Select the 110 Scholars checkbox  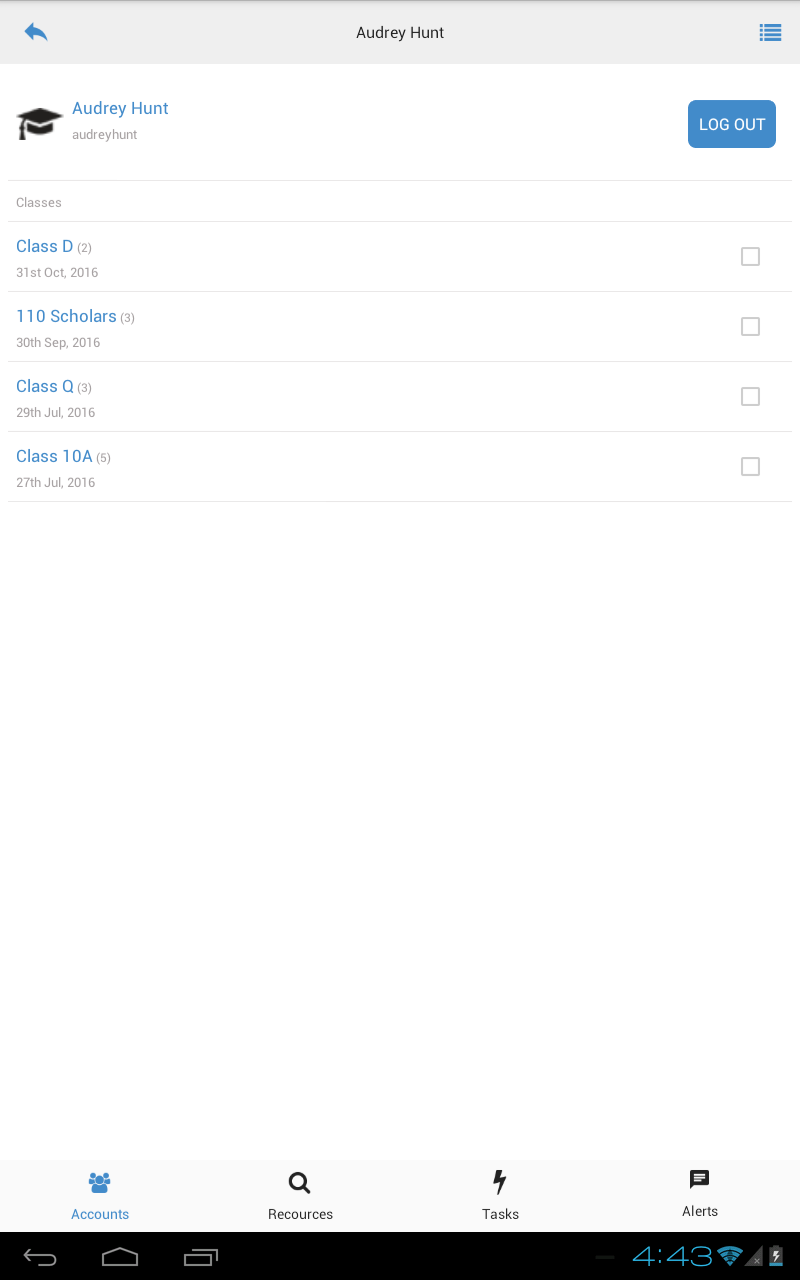[x=750, y=327]
